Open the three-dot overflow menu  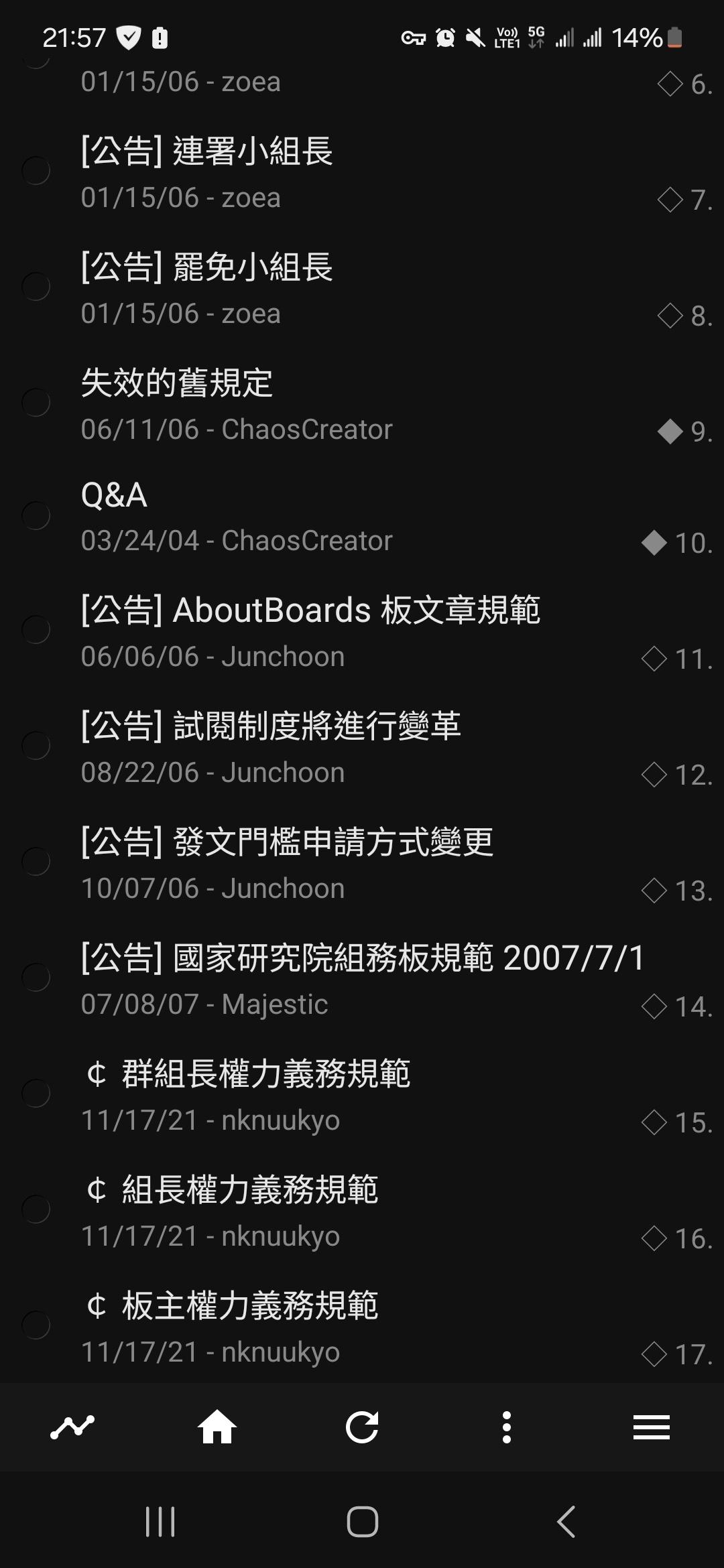click(x=507, y=1427)
